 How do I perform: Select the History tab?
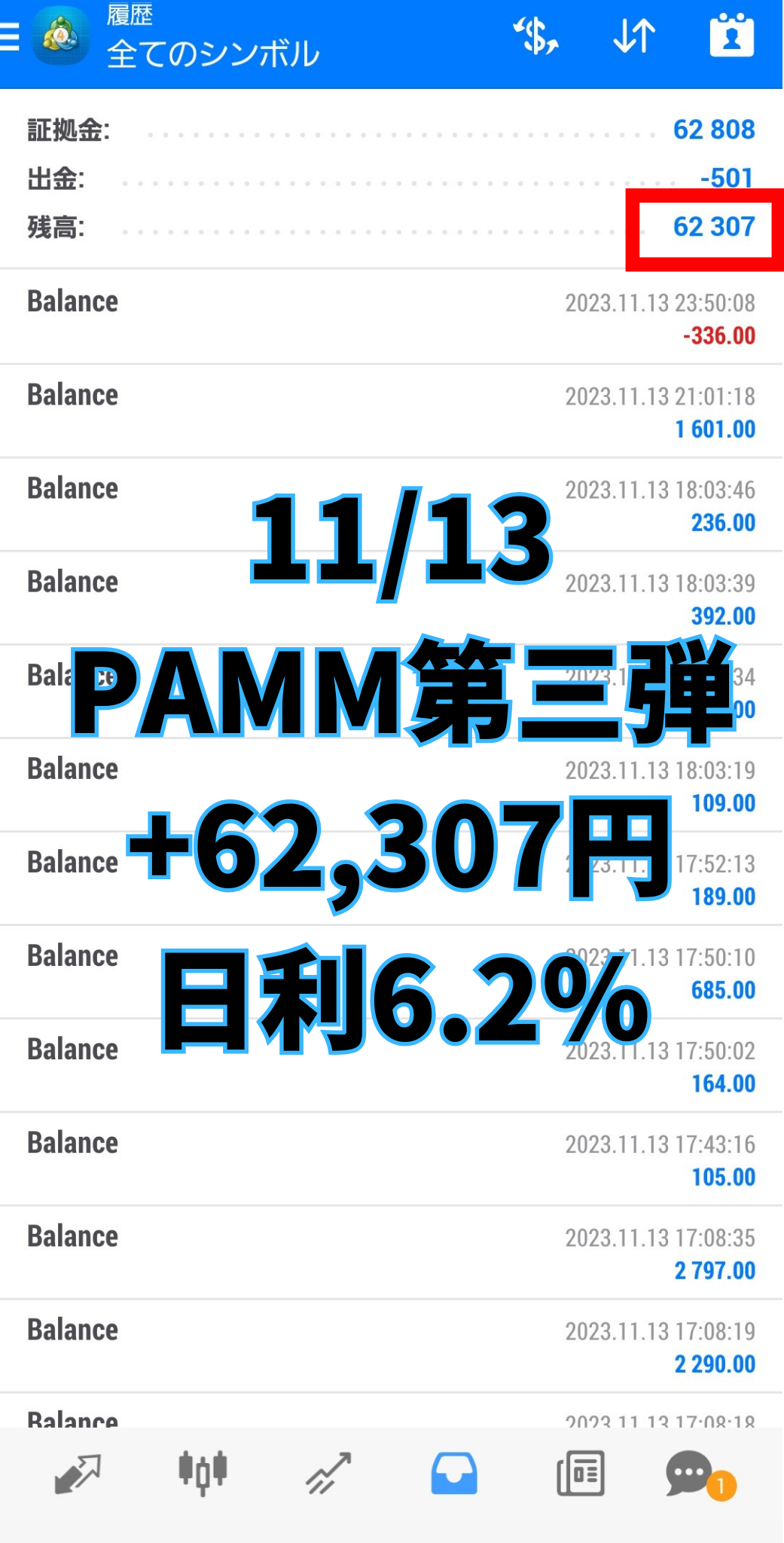pyautogui.click(x=454, y=1473)
